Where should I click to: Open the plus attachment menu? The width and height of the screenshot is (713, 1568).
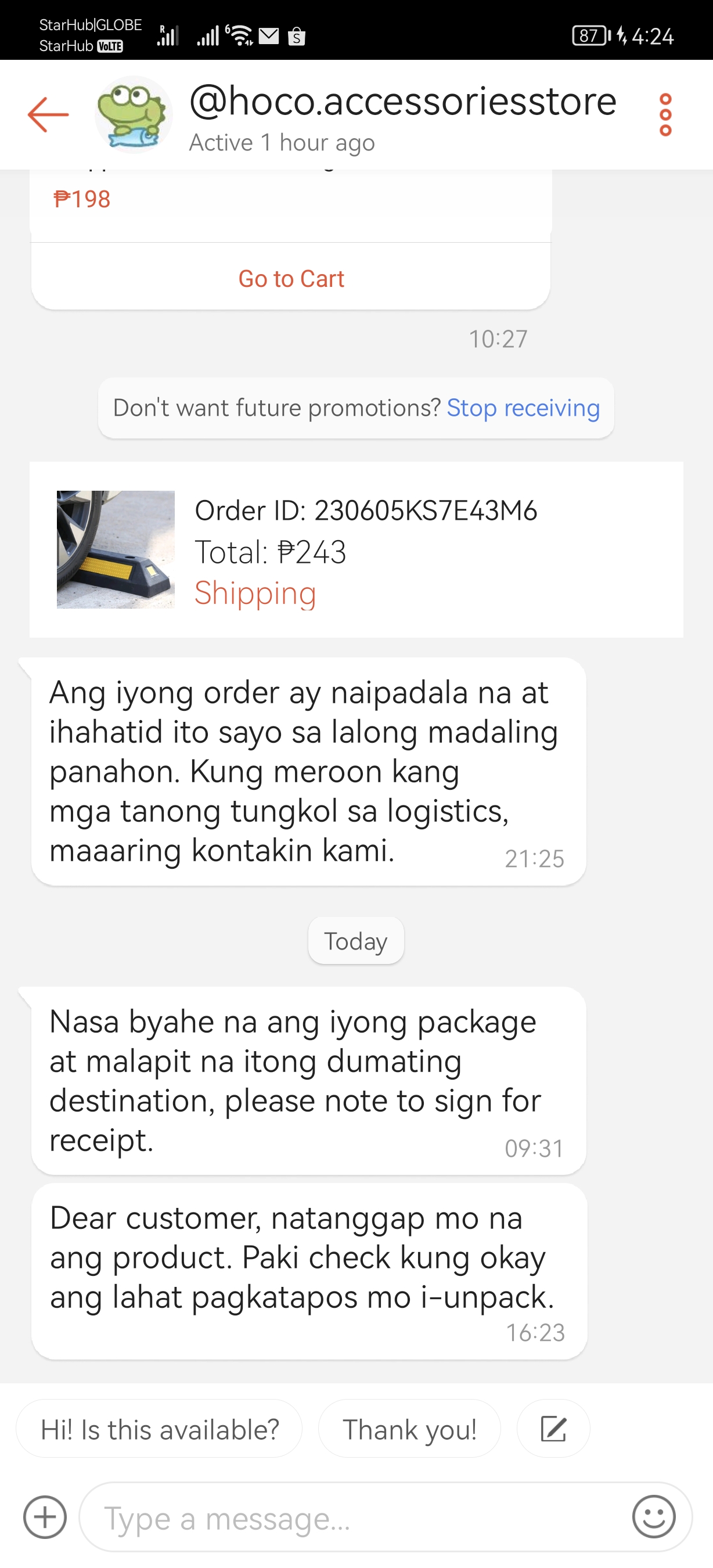(x=45, y=1517)
